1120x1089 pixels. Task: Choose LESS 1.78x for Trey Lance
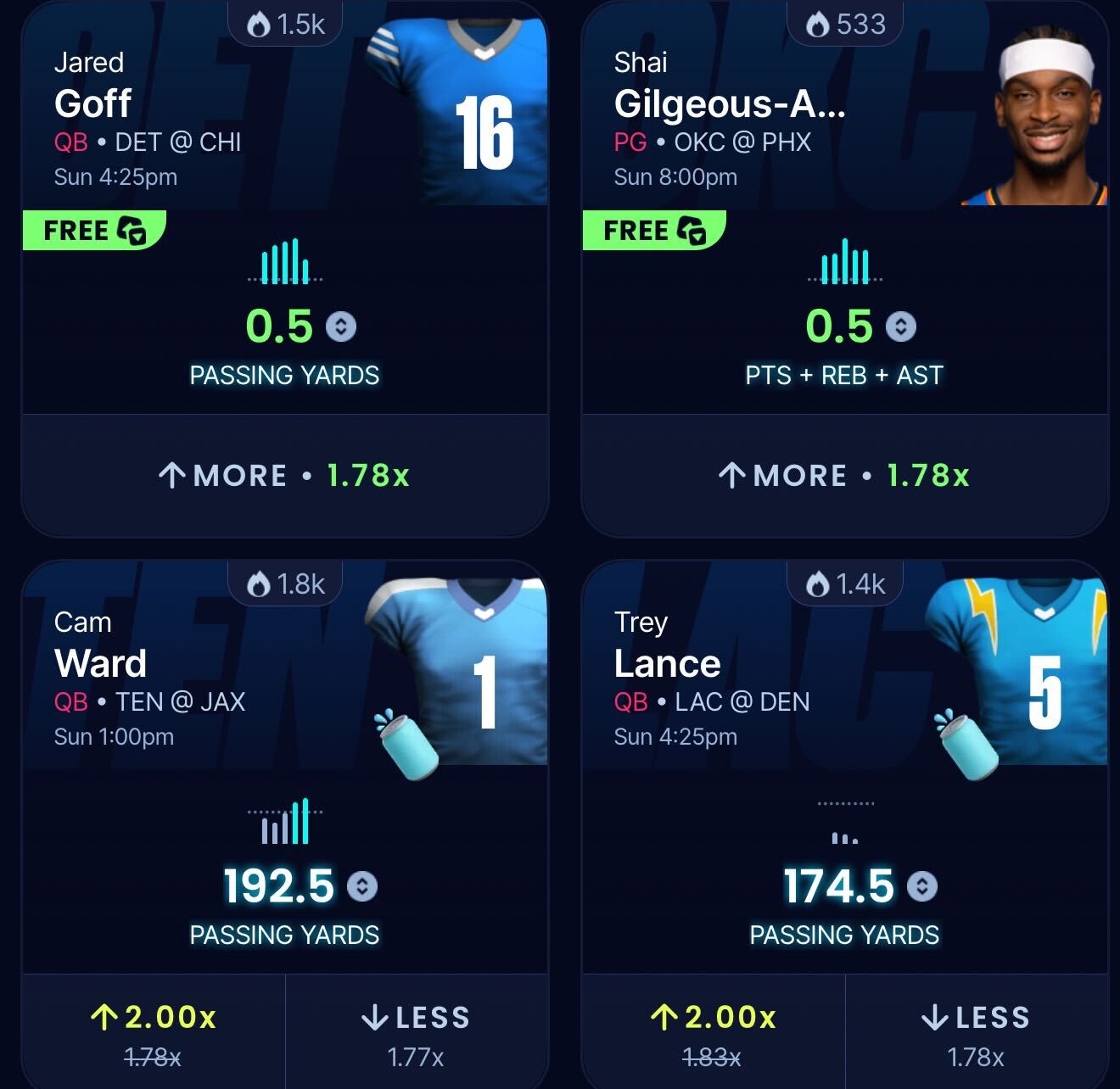(x=976, y=1030)
